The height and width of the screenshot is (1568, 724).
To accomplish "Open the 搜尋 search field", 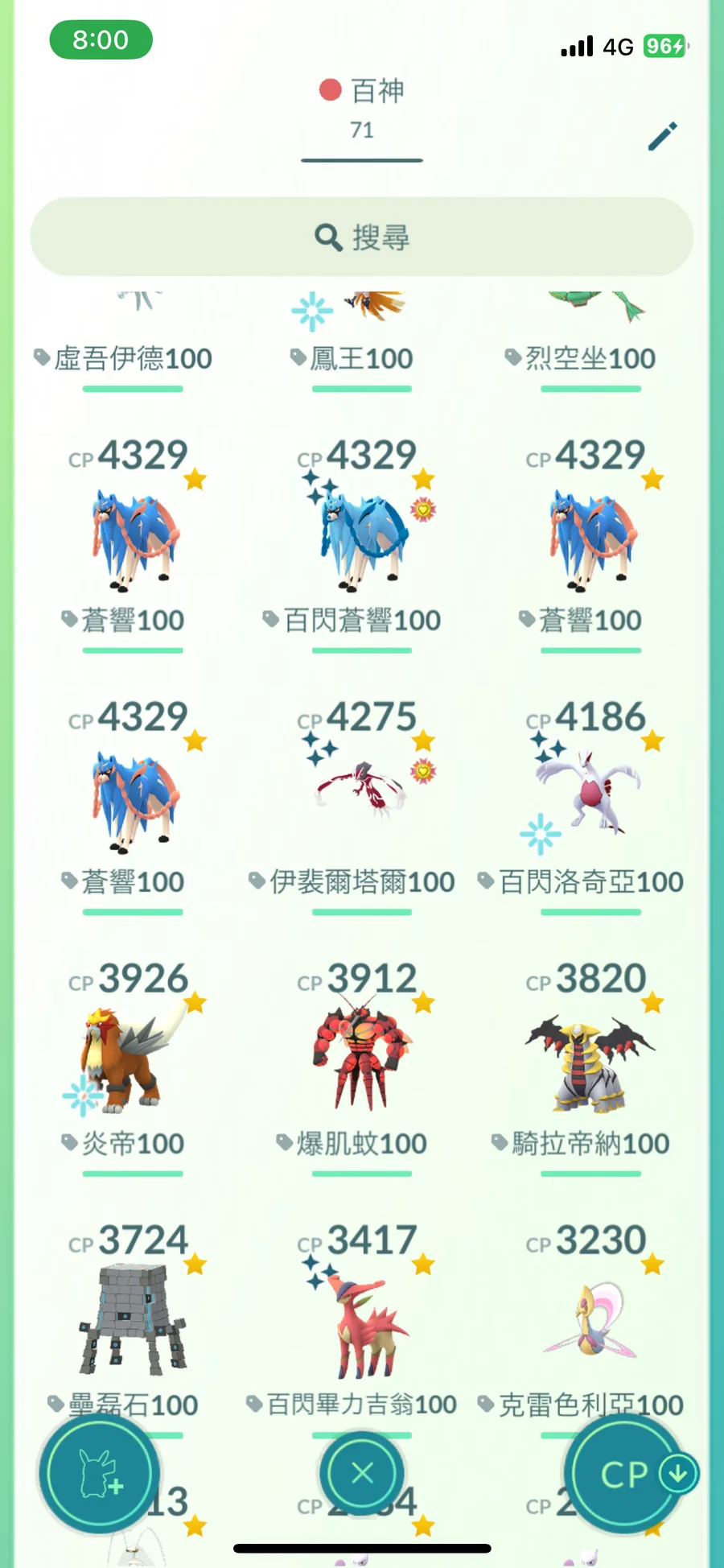I will tap(362, 237).
